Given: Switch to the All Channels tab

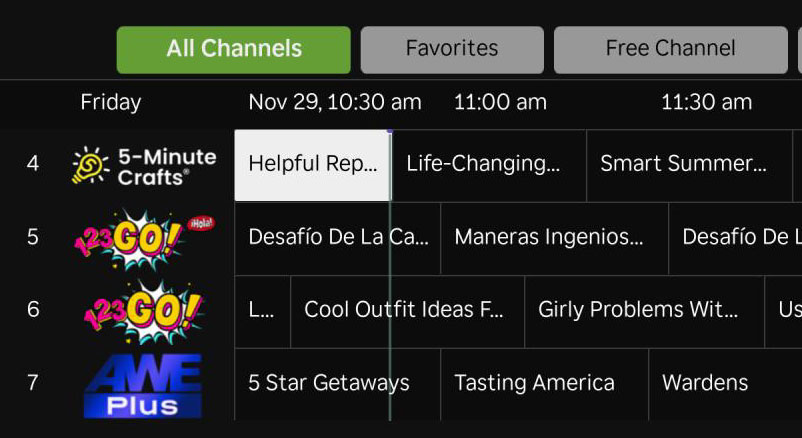Looking at the screenshot, I should pyautogui.click(x=233, y=49).
